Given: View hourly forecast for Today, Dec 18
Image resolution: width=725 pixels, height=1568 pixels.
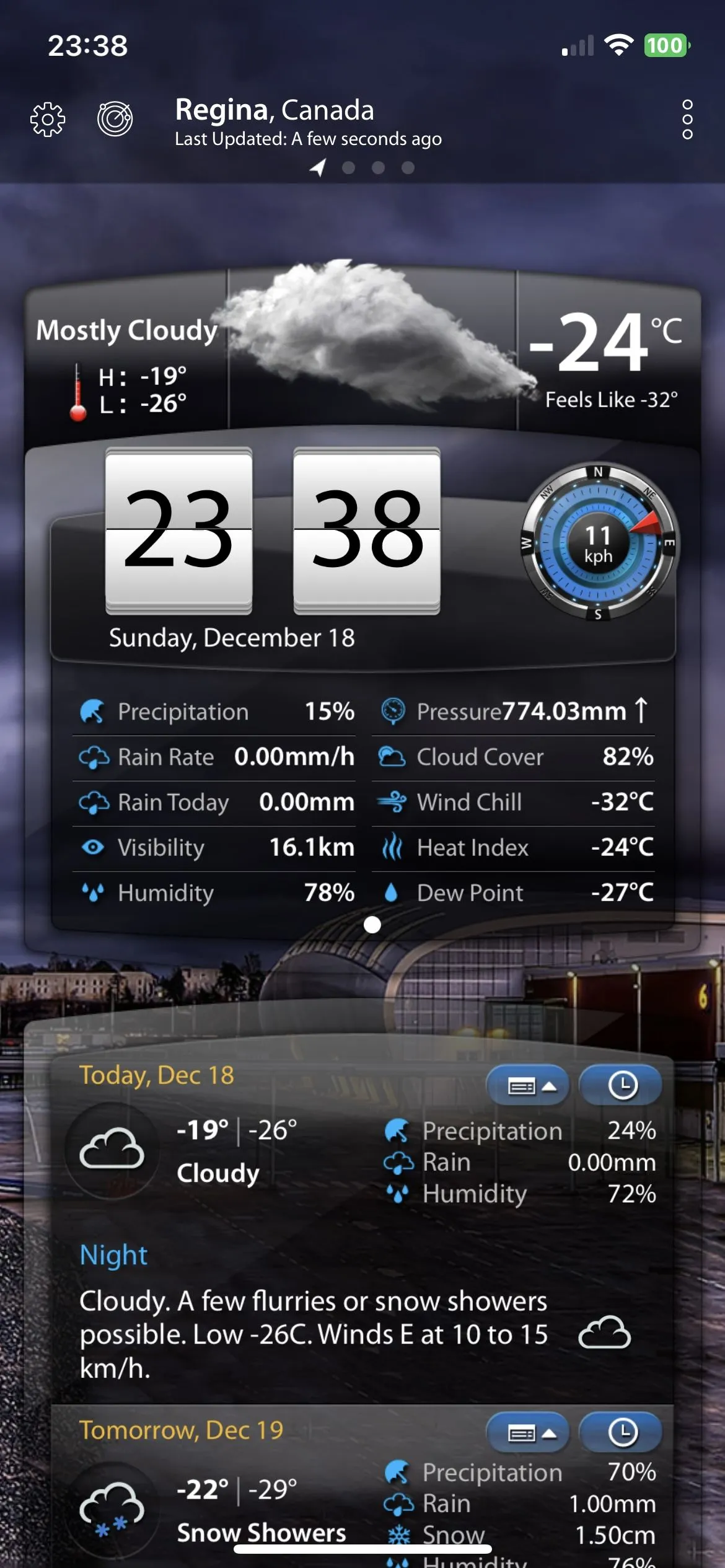Looking at the screenshot, I should pos(622,1086).
